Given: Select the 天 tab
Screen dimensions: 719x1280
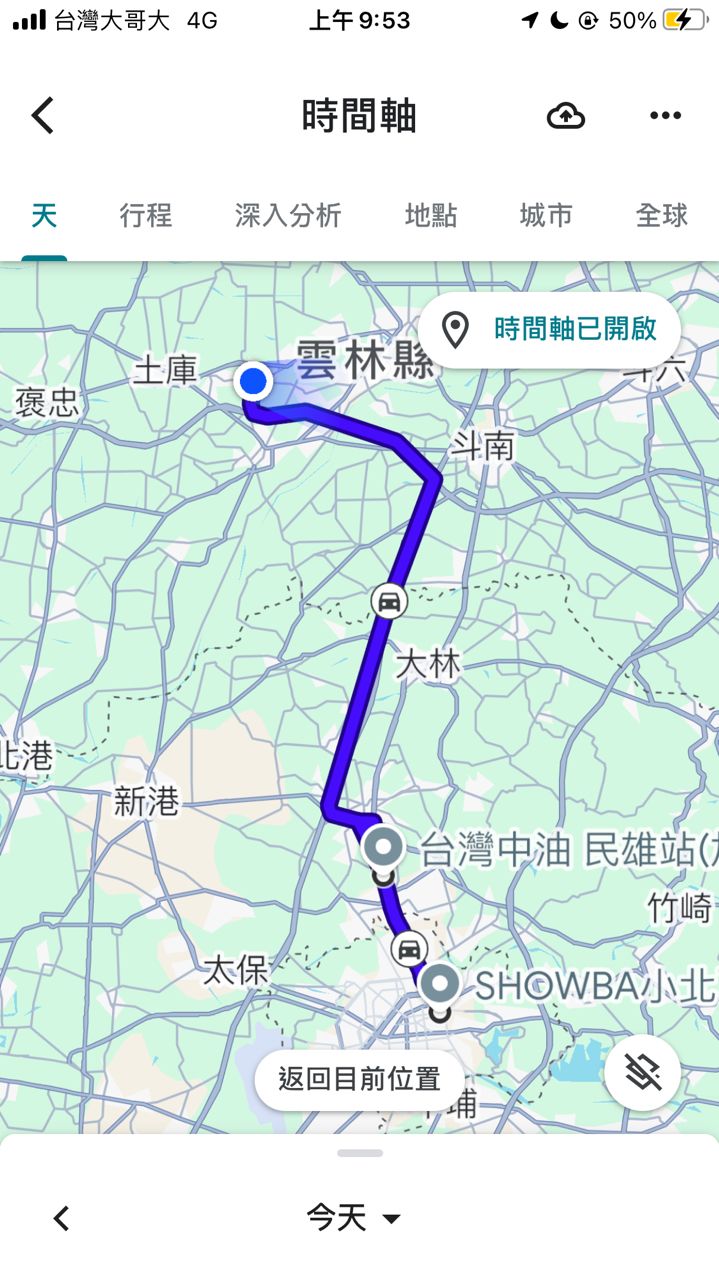Looking at the screenshot, I should (x=44, y=215).
